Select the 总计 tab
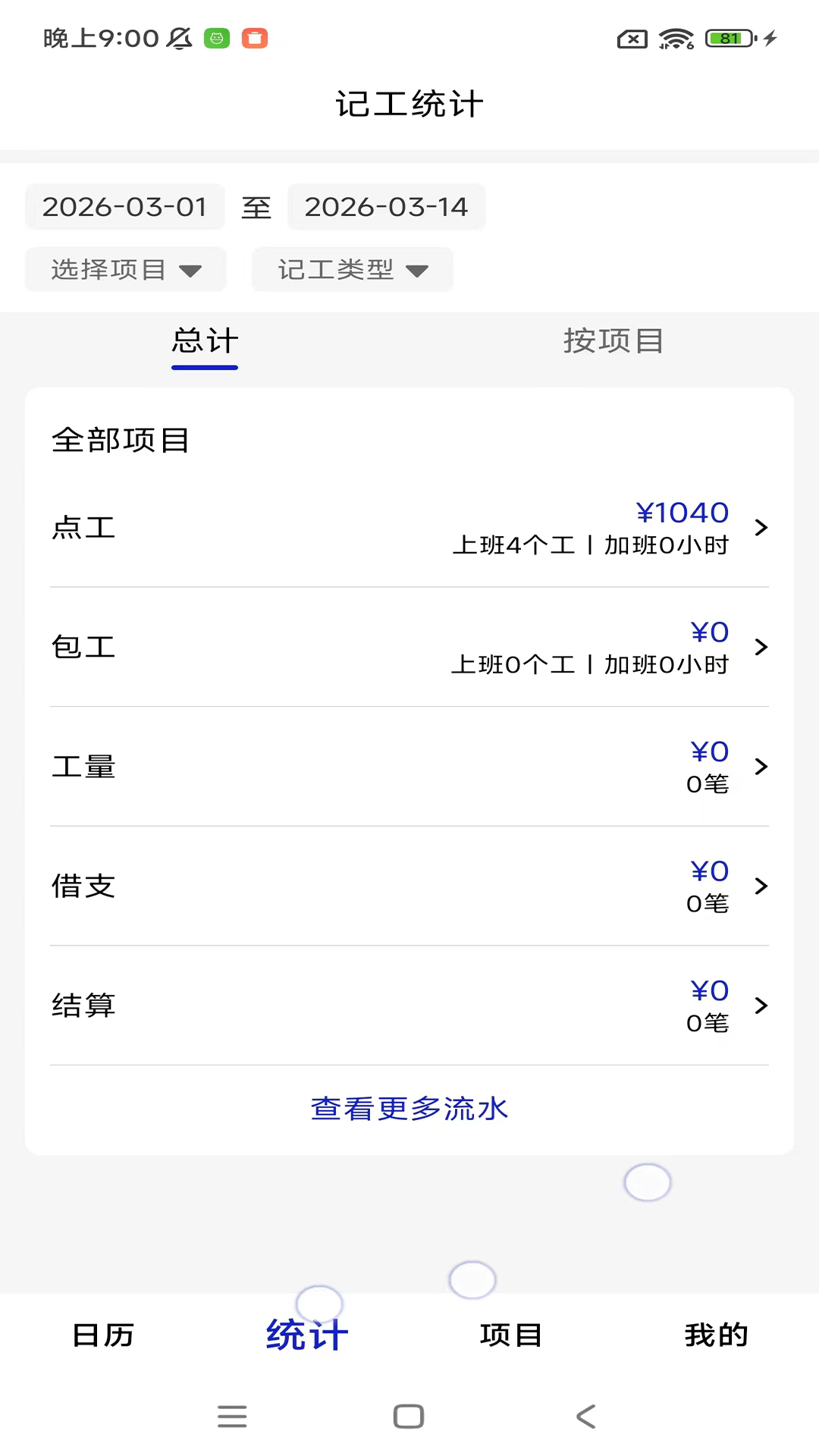819x1456 pixels. click(x=205, y=341)
